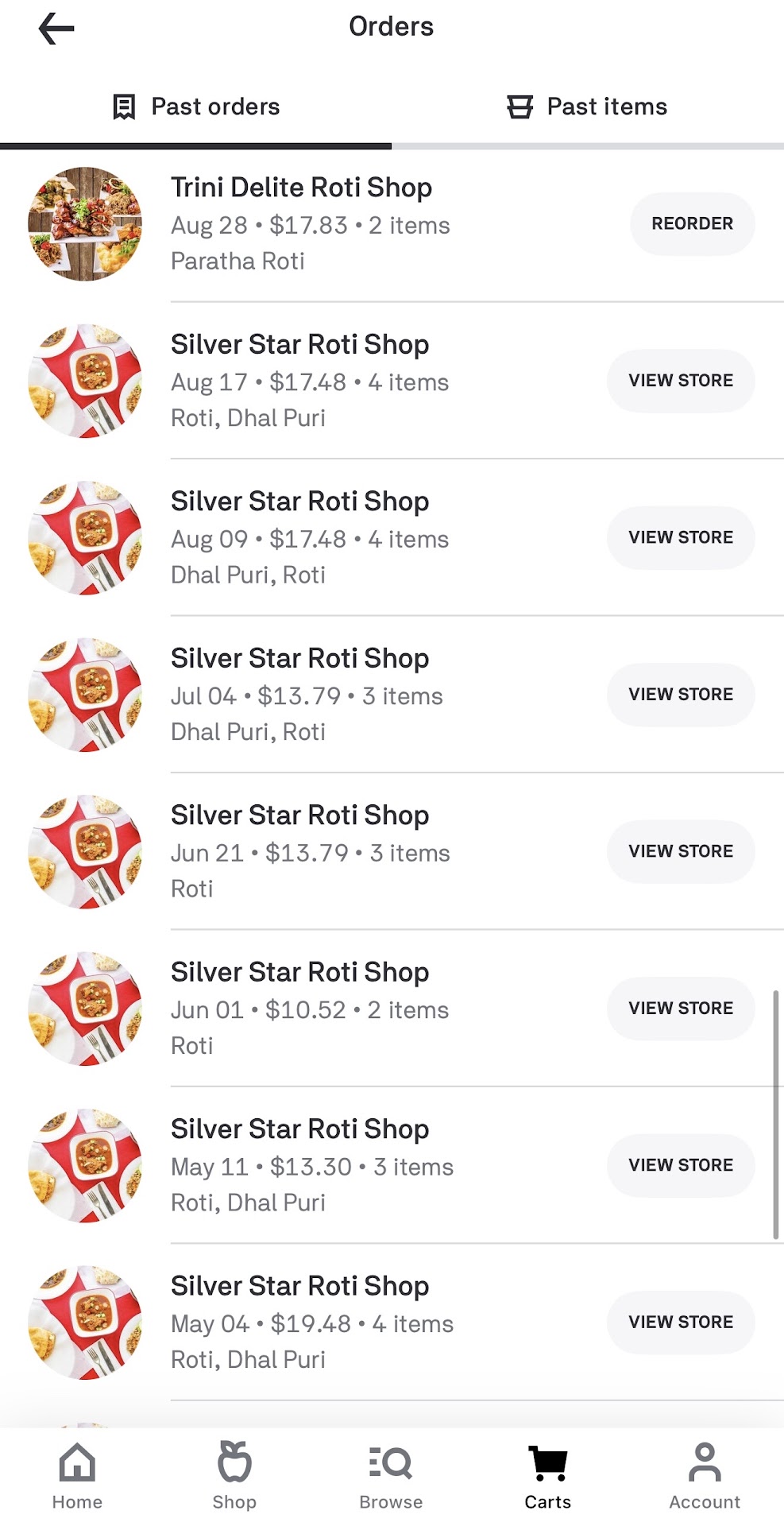The width and height of the screenshot is (784, 1526).
Task: View store for the May 04 order
Action: (x=681, y=1323)
